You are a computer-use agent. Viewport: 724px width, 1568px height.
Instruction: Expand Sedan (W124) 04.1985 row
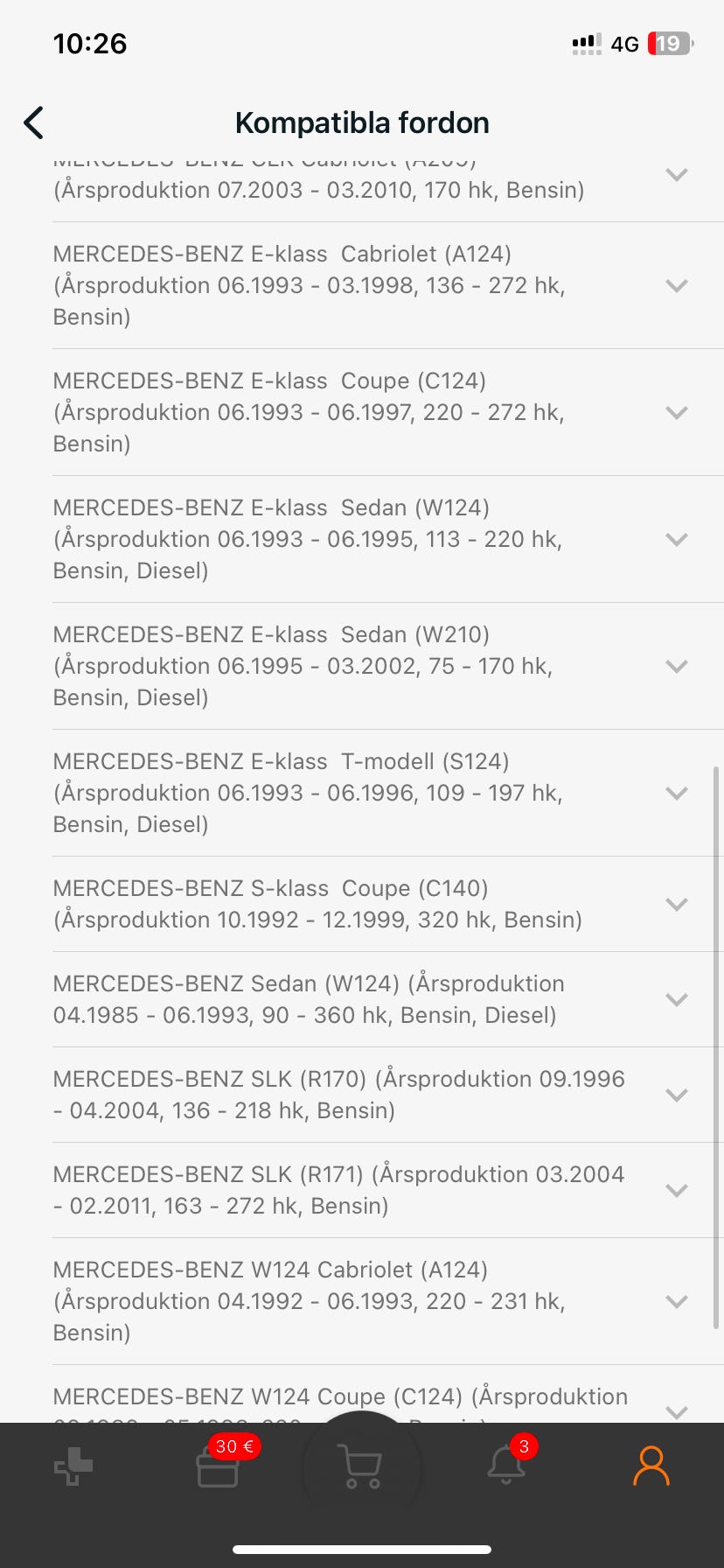coord(676,999)
